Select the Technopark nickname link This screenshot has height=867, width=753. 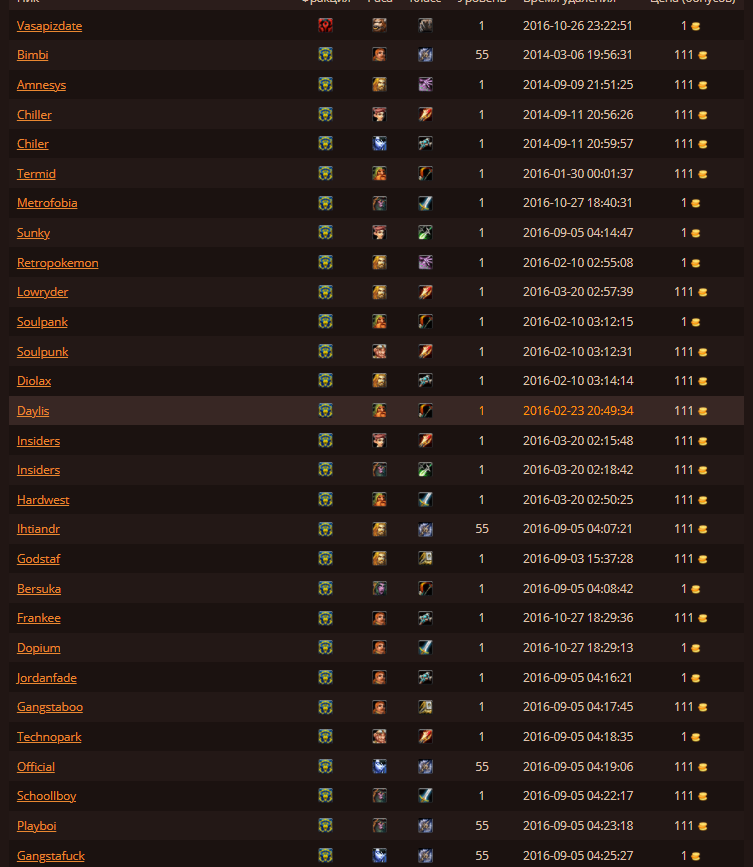coord(49,737)
